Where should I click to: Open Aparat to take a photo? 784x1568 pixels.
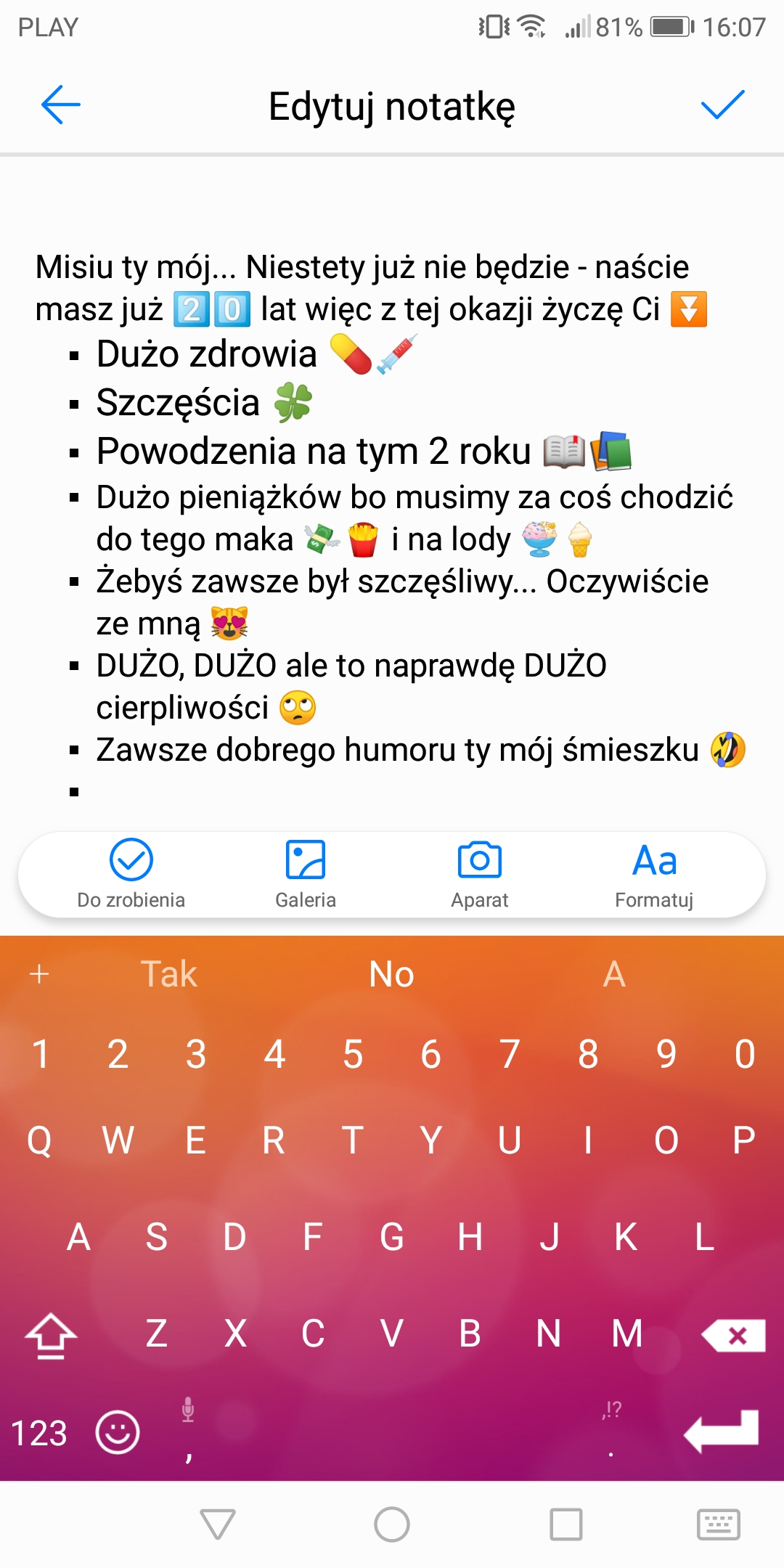tap(479, 874)
